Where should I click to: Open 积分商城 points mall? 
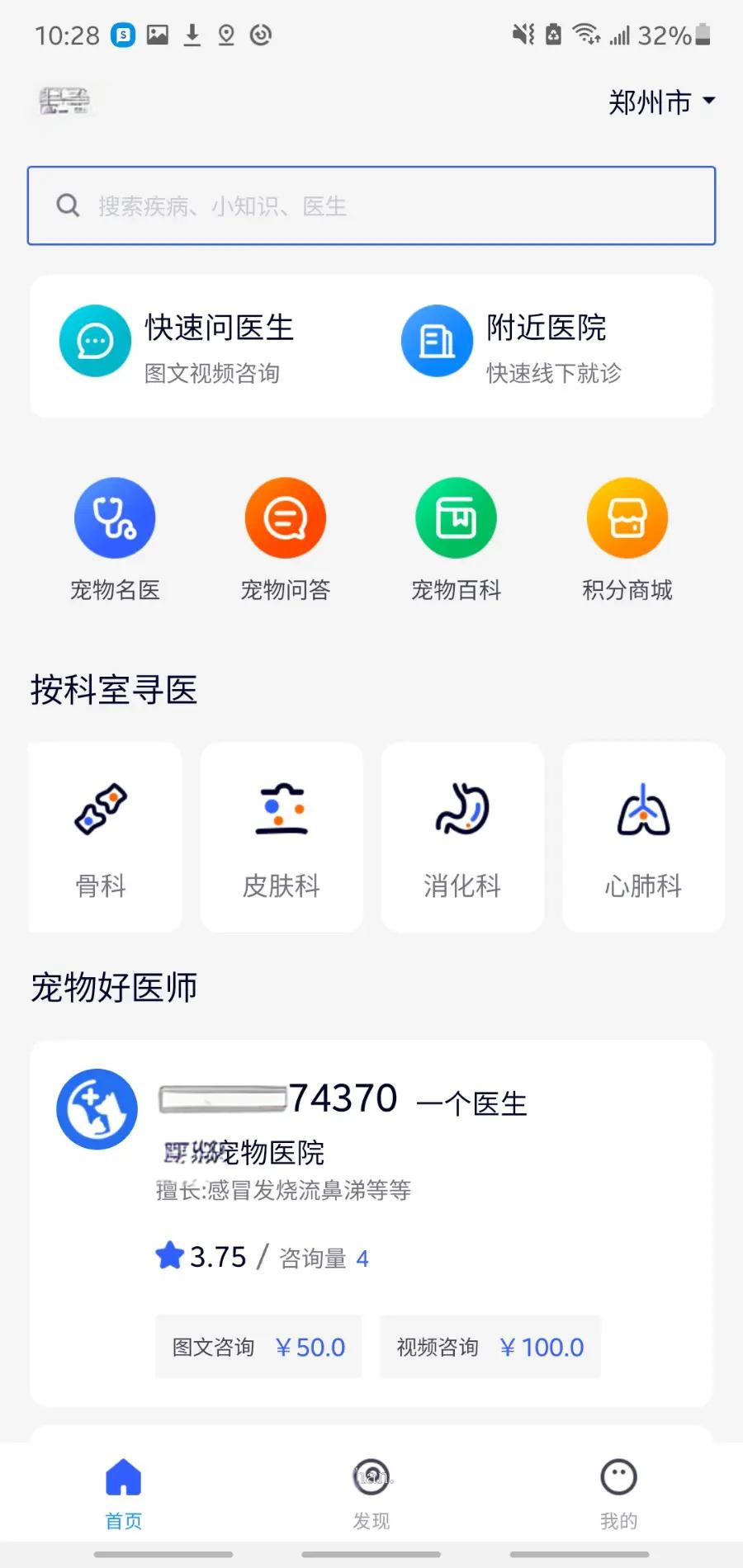627,540
